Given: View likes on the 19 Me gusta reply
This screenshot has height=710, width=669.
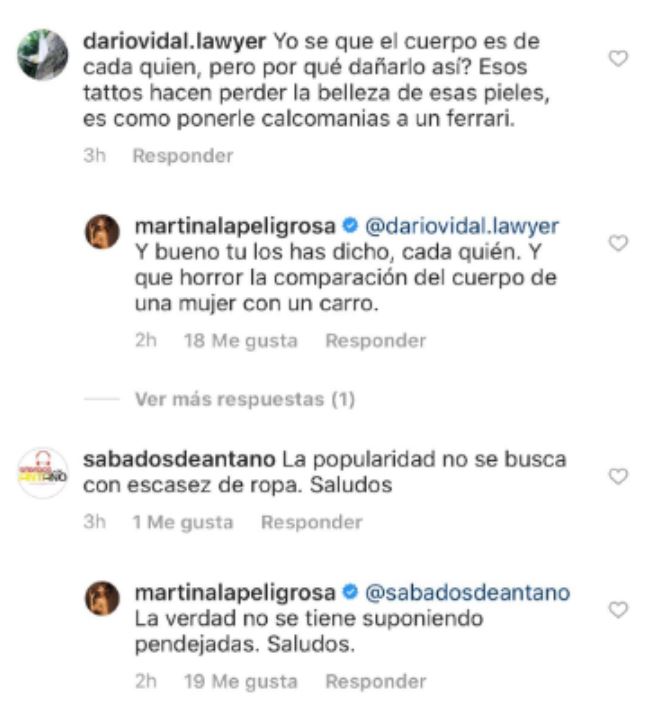Looking at the screenshot, I should point(241,681).
